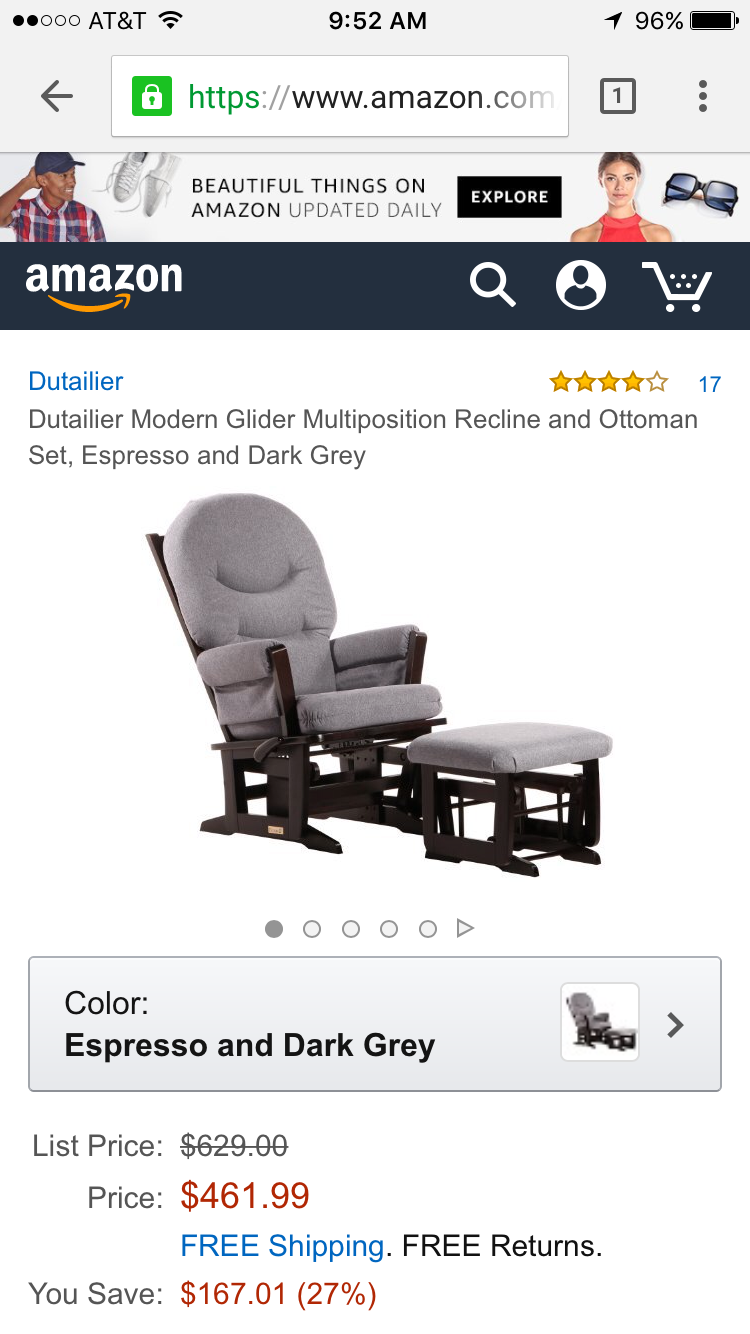Select the second image page dot
The width and height of the screenshot is (750, 1334).
312,929
